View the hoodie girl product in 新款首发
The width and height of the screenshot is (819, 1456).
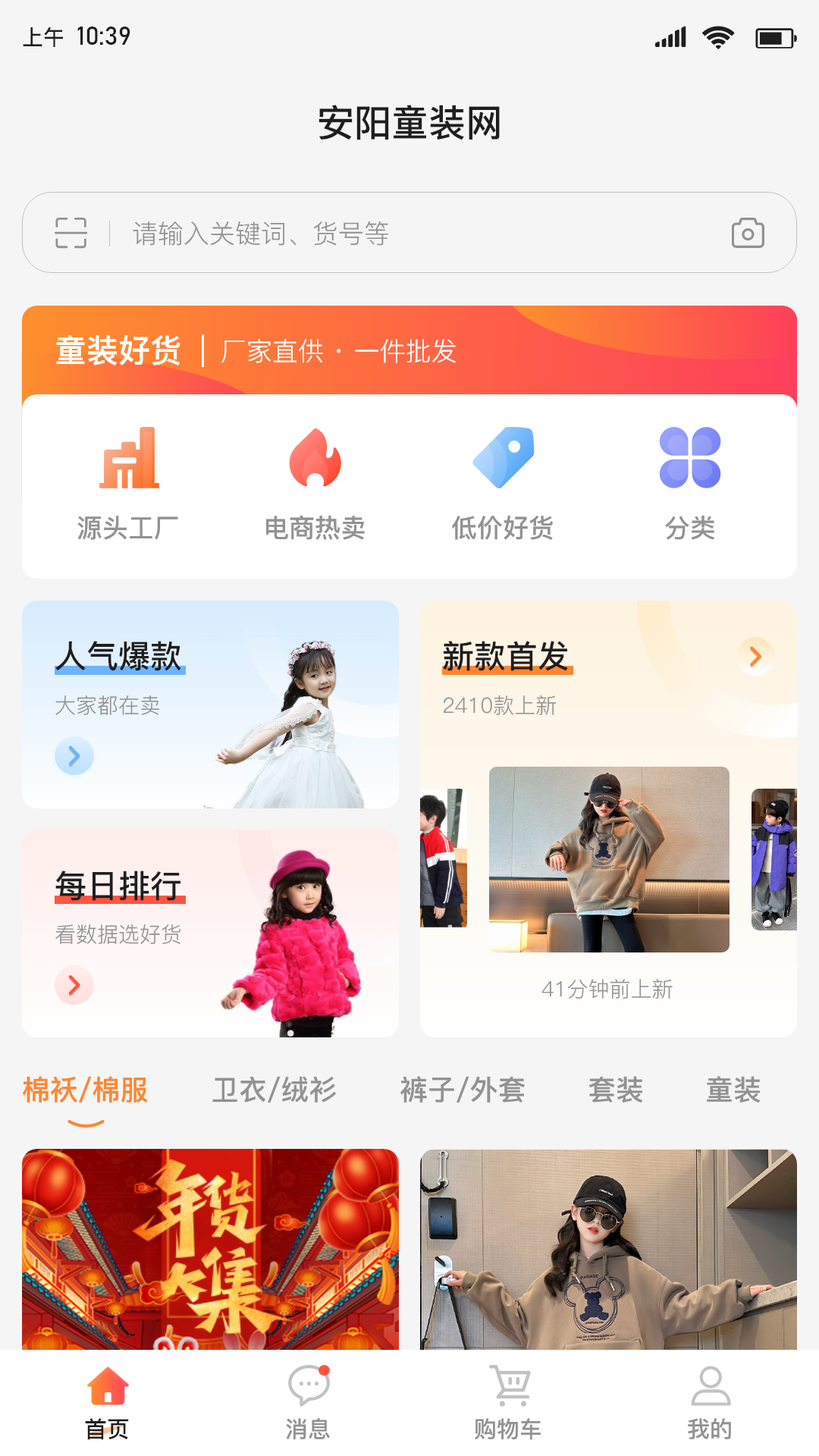(608, 859)
